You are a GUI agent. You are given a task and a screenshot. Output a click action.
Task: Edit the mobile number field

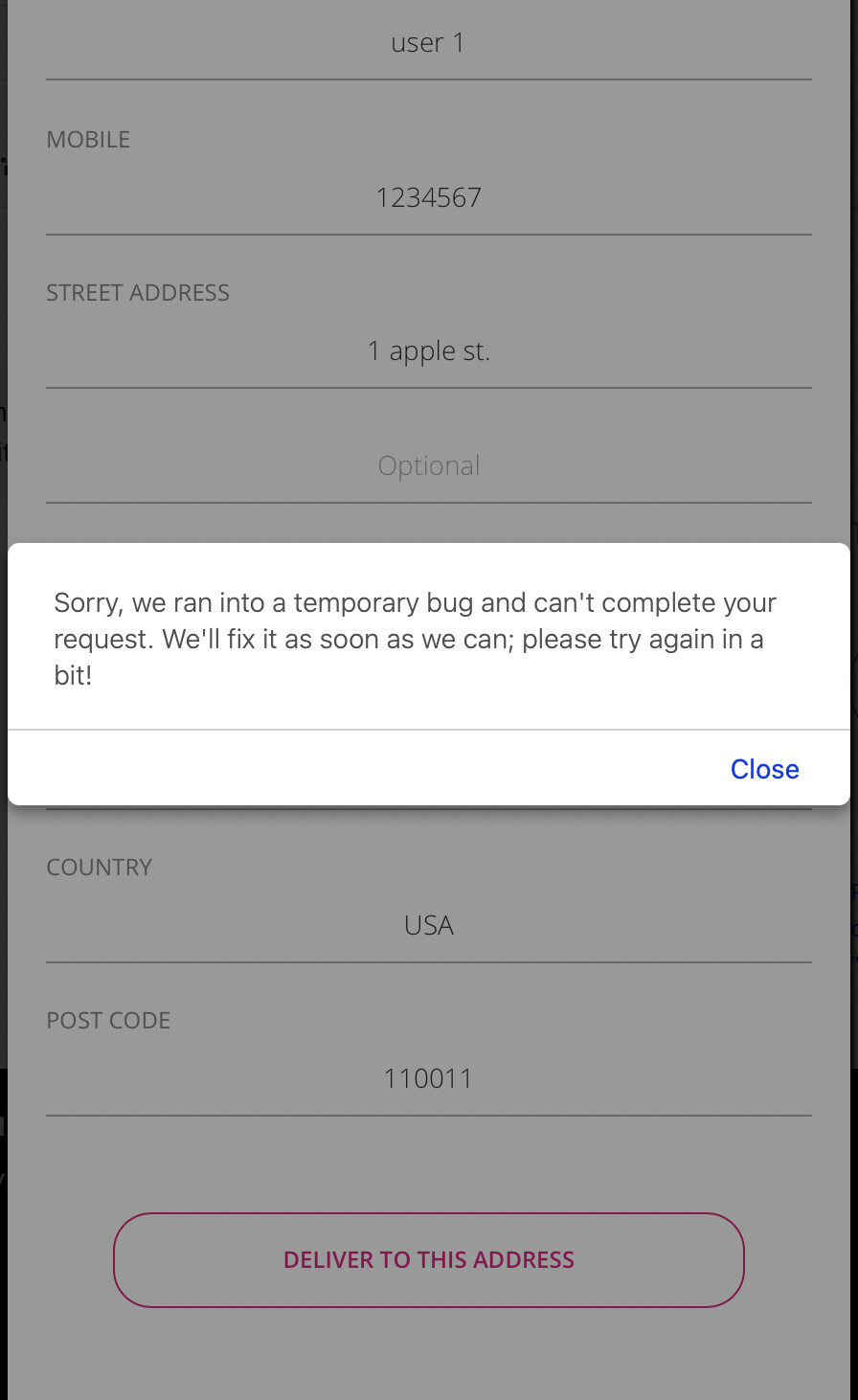pyautogui.click(x=428, y=198)
